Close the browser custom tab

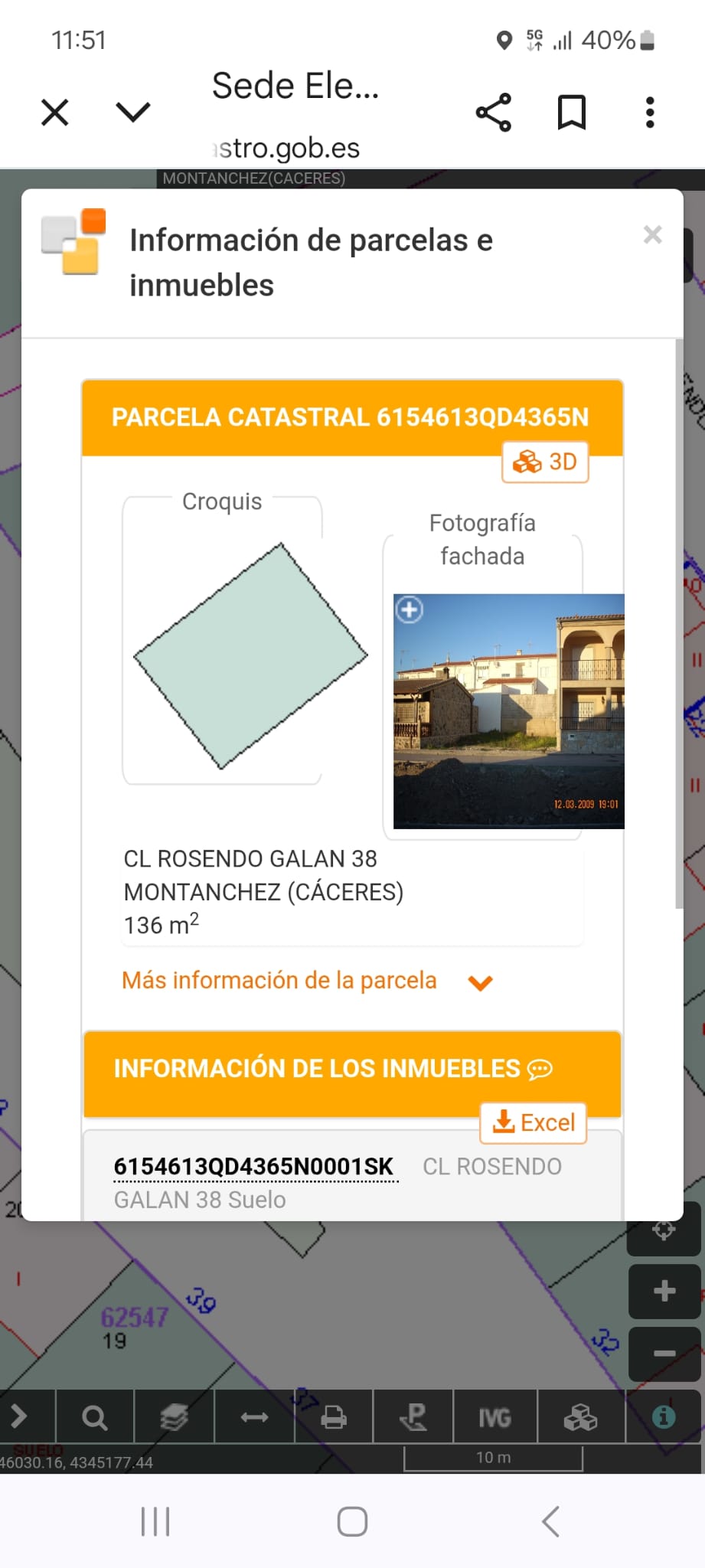(54, 113)
